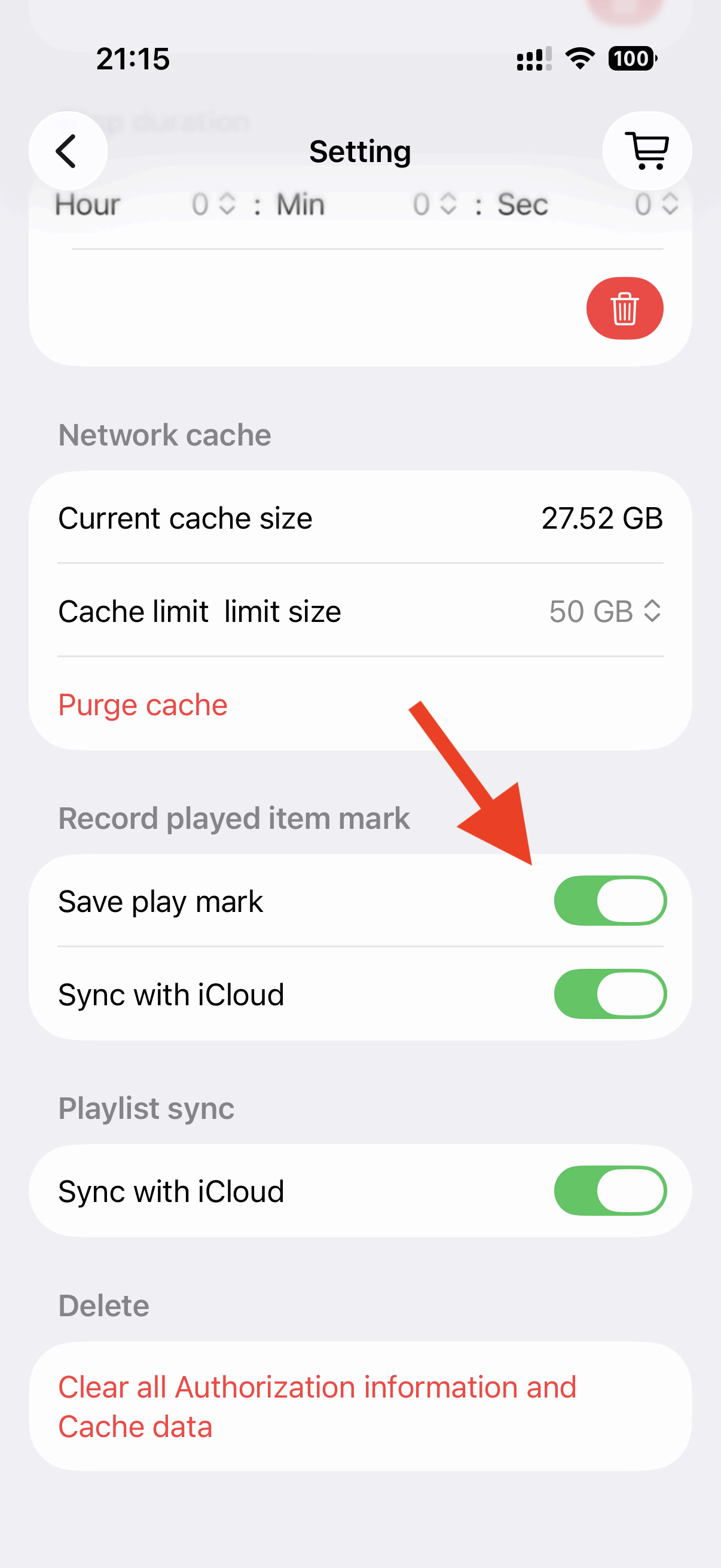
Task: Turn off Playlist sync with iCloud
Action: (610, 1191)
